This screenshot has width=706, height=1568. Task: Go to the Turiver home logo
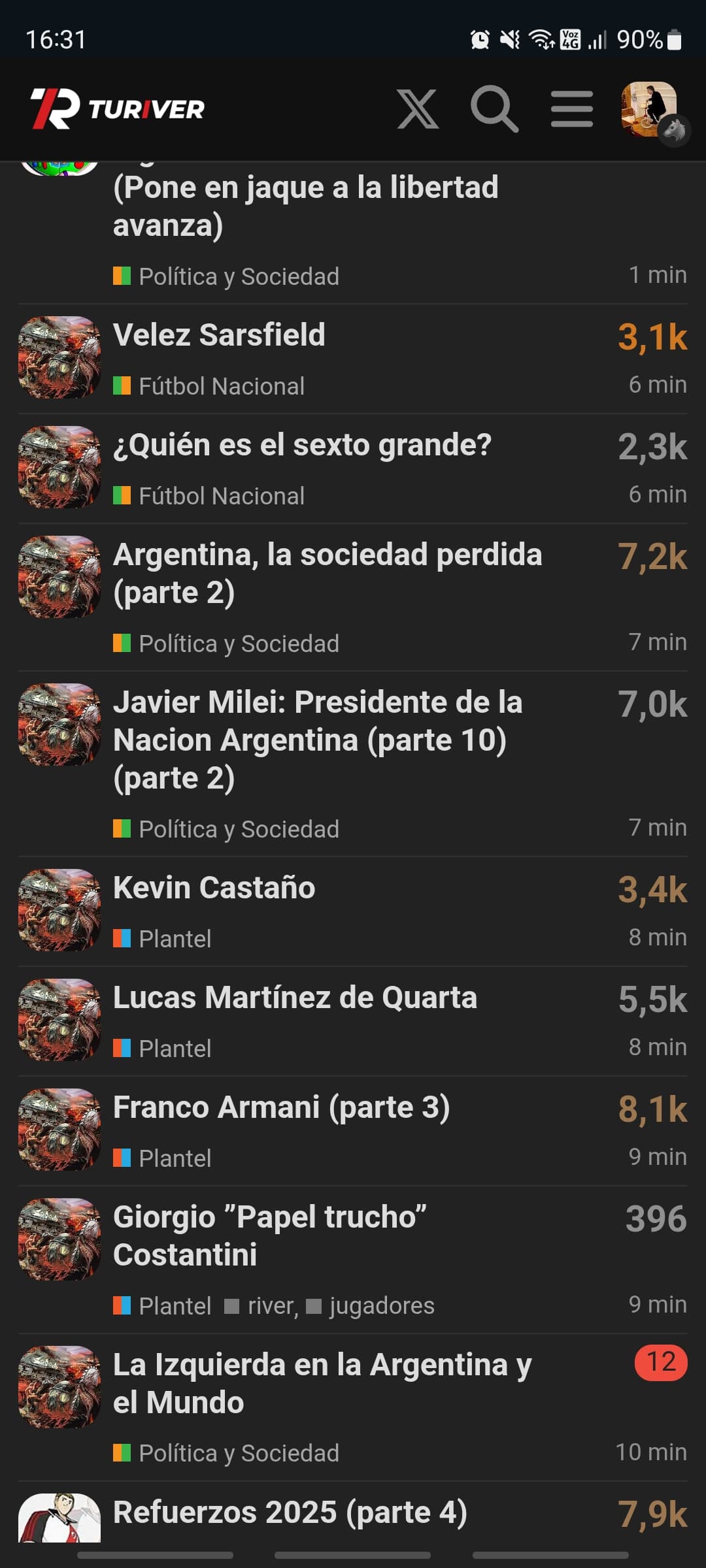[x=118, y=109]
